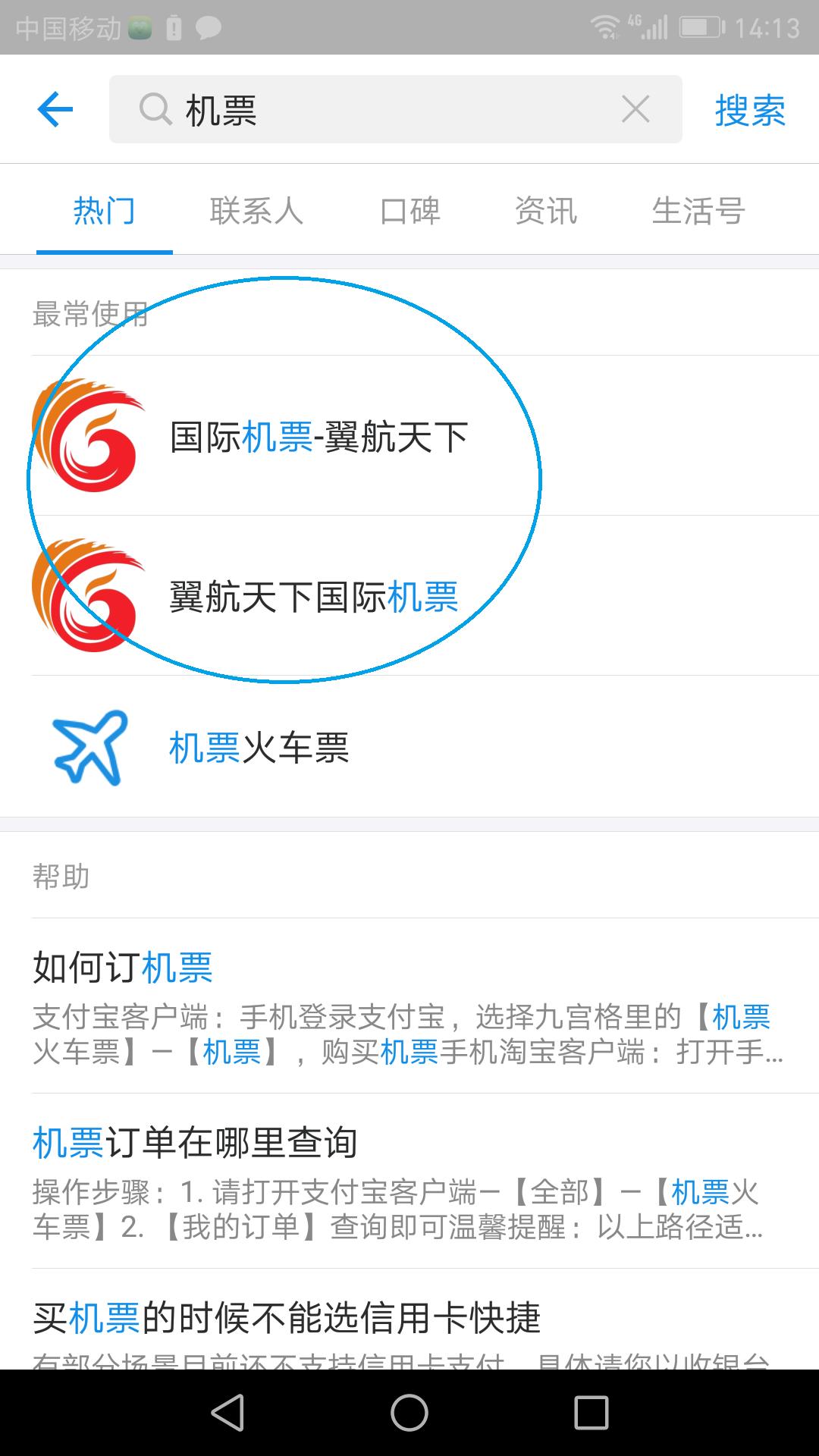
Task: Tap the 搜索 button to search
Action: (749, 109)
